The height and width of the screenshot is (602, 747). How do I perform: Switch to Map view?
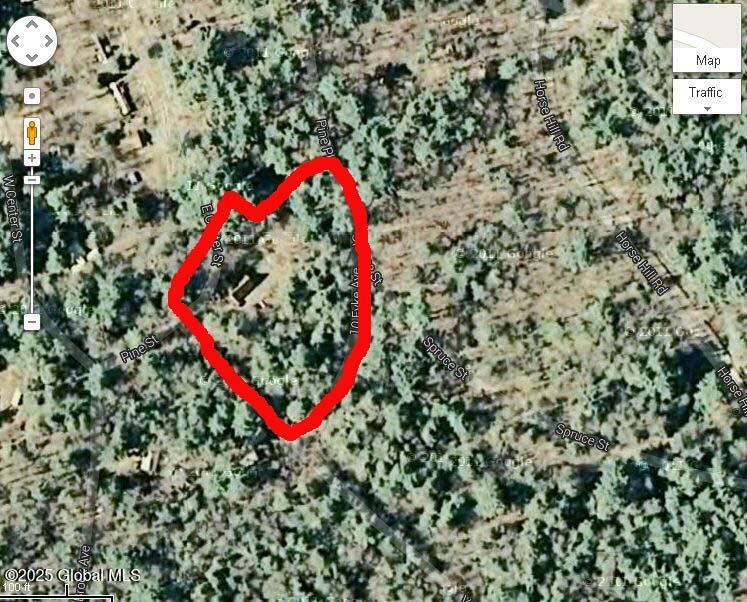[708, 60]
